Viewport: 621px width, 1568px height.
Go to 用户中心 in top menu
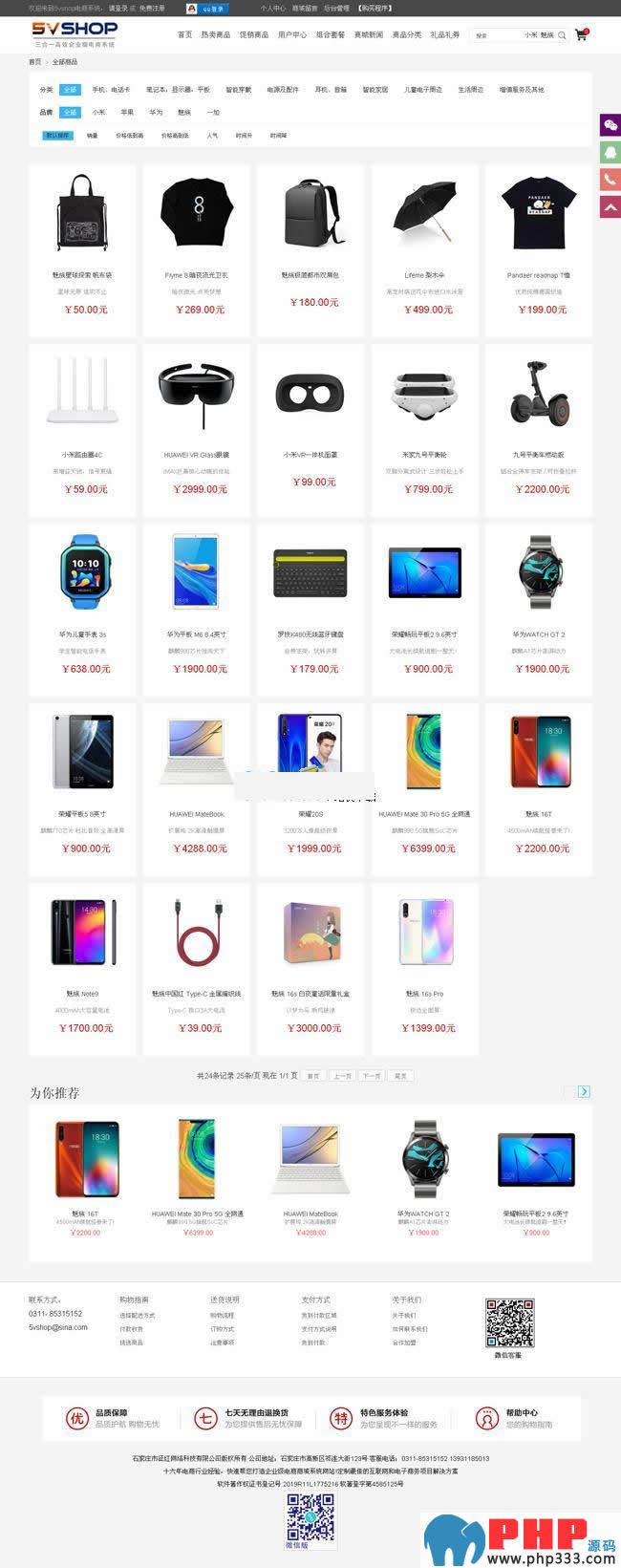(x=292, y=35)
